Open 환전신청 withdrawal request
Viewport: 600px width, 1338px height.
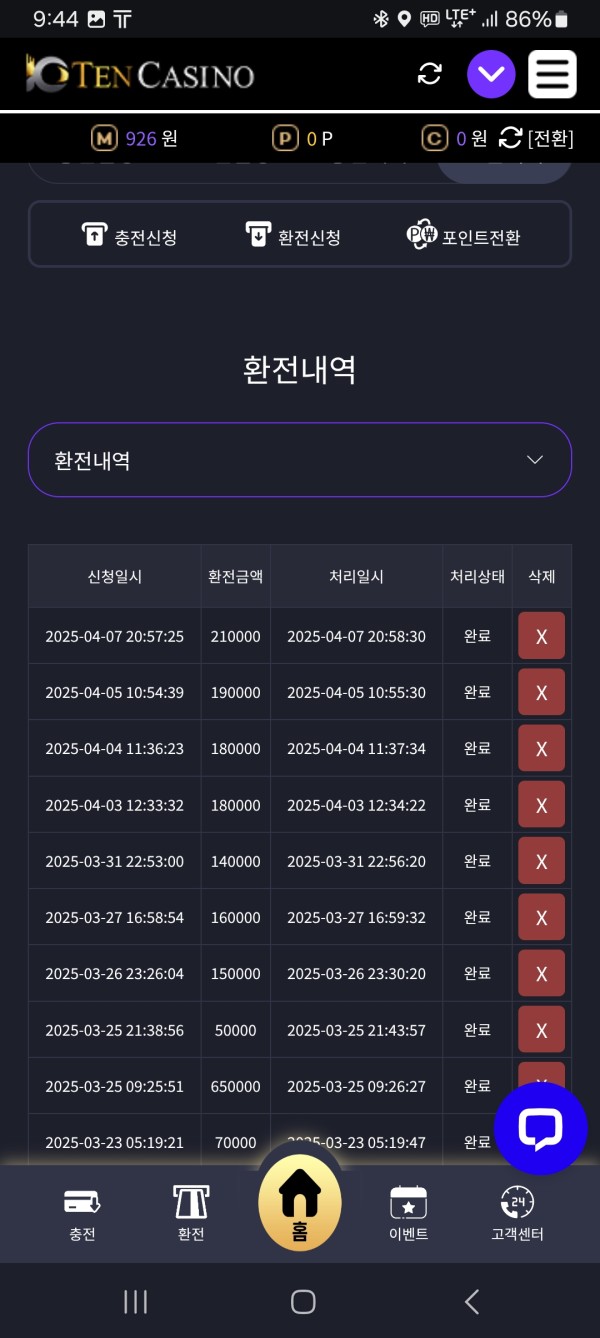(x=293, y=236)
